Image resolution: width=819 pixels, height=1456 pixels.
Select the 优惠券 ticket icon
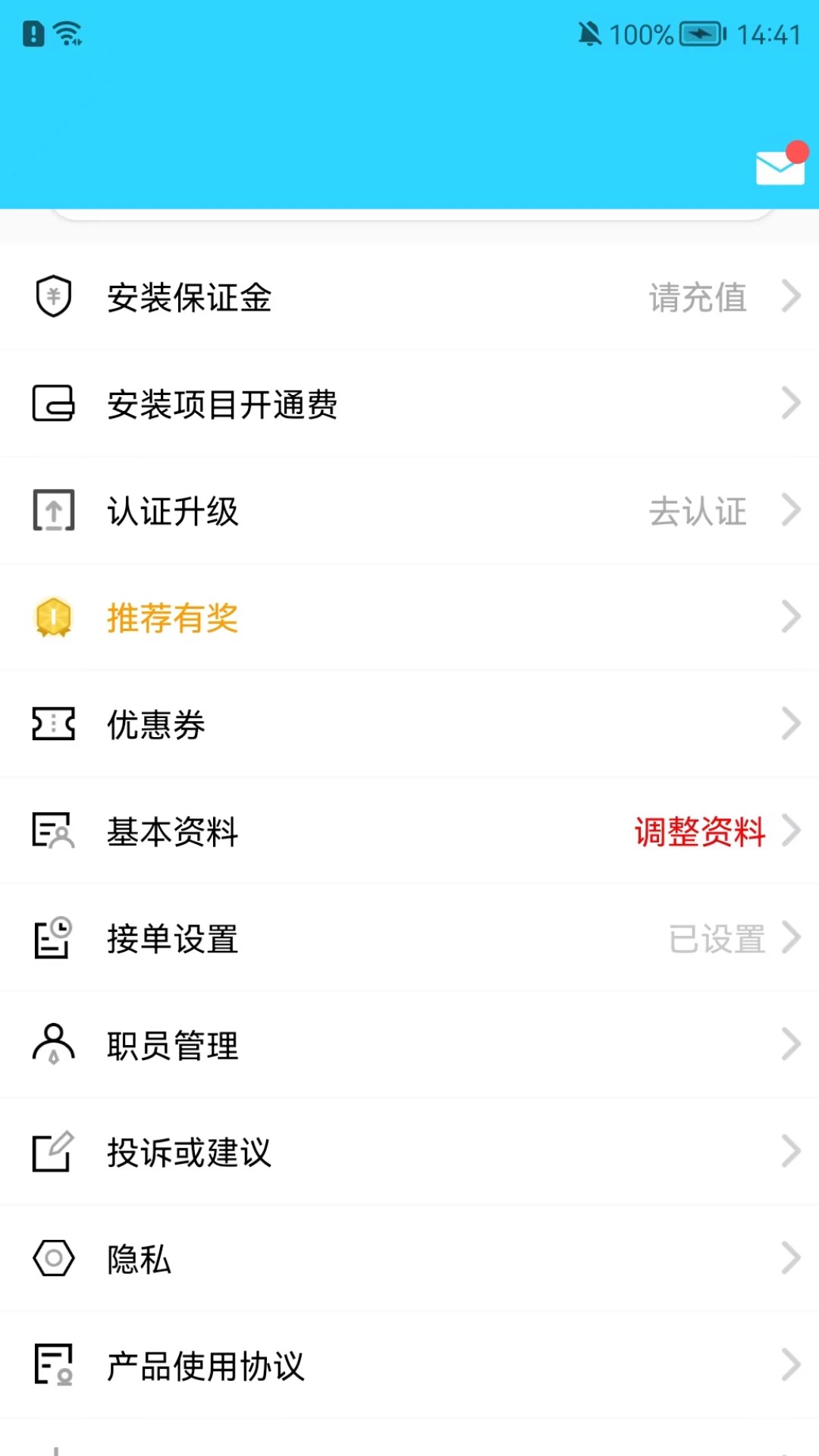pyautogui.click(x=53, y=725)
